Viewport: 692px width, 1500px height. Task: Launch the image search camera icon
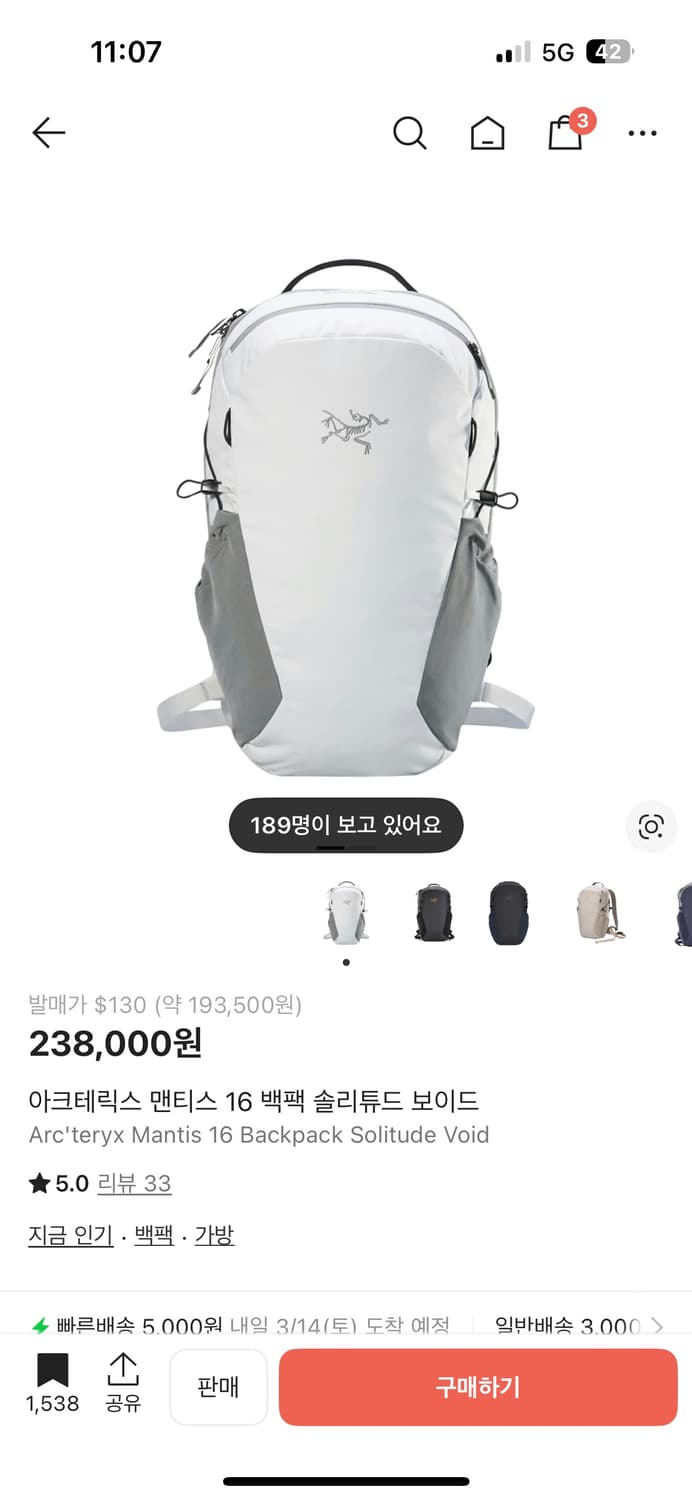coord(651,827)
